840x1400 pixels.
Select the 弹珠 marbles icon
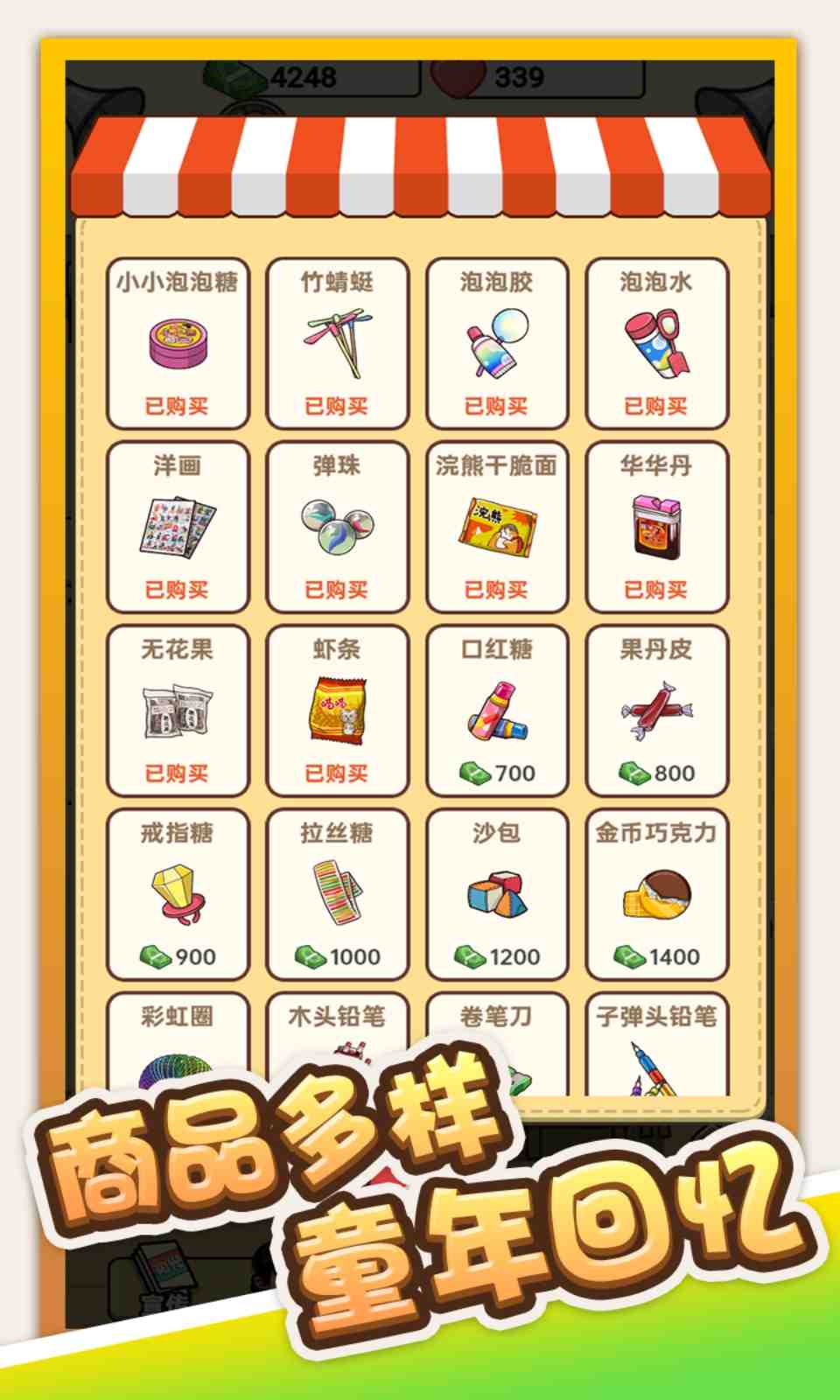337,527
